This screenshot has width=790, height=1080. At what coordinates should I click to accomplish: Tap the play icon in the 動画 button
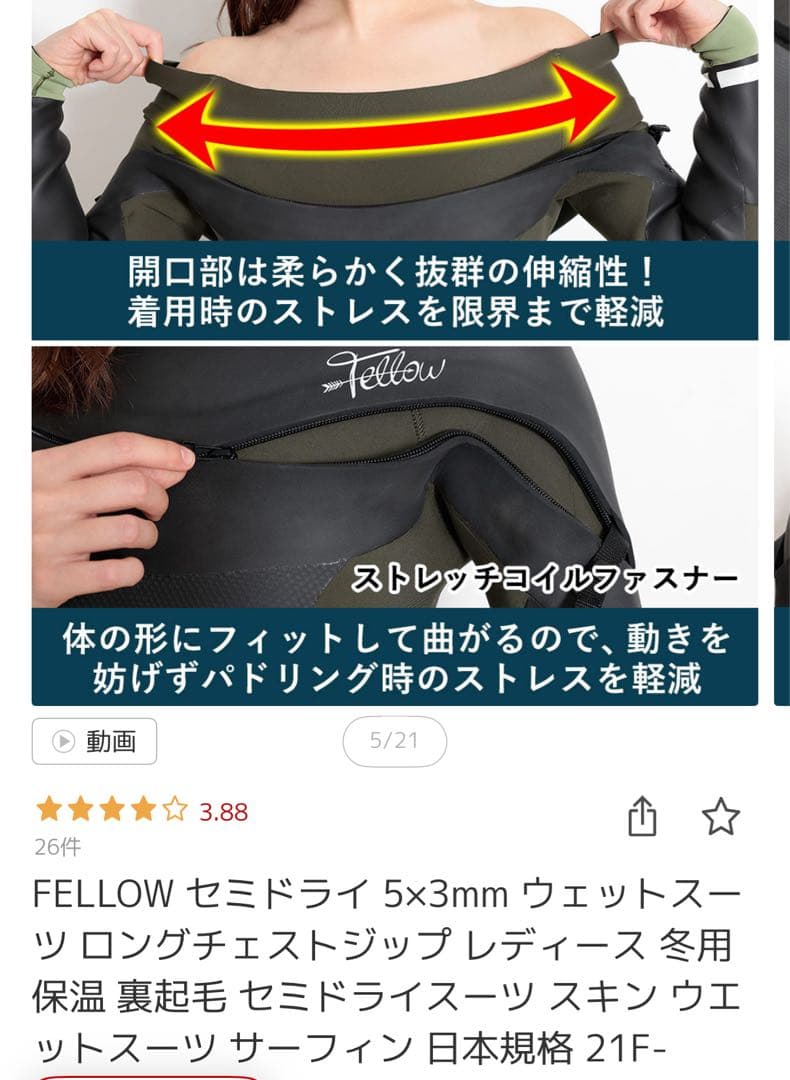pos(63,742)
